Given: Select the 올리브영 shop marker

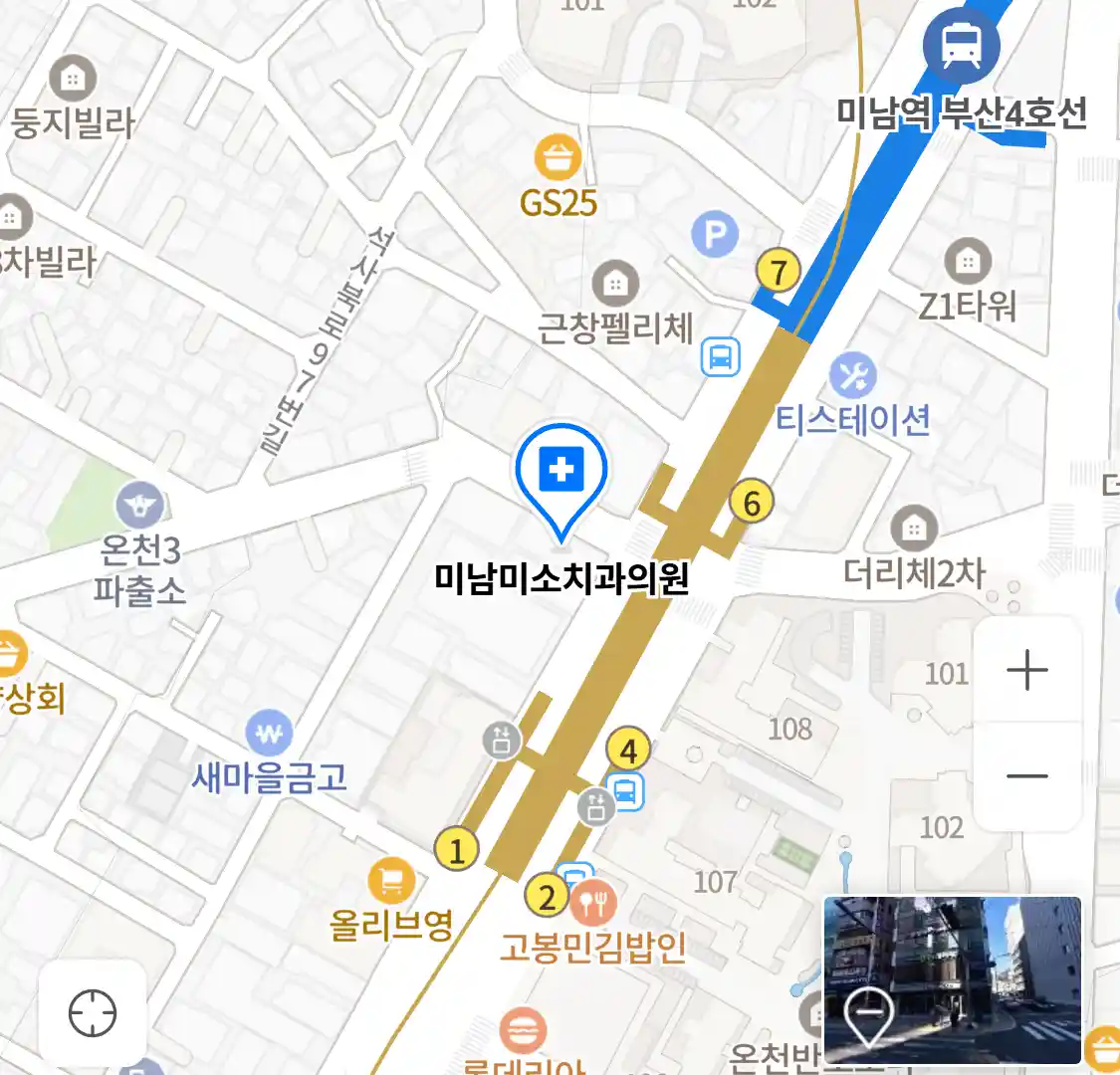Looking at the screenshot, I should [x=391, y=880].
